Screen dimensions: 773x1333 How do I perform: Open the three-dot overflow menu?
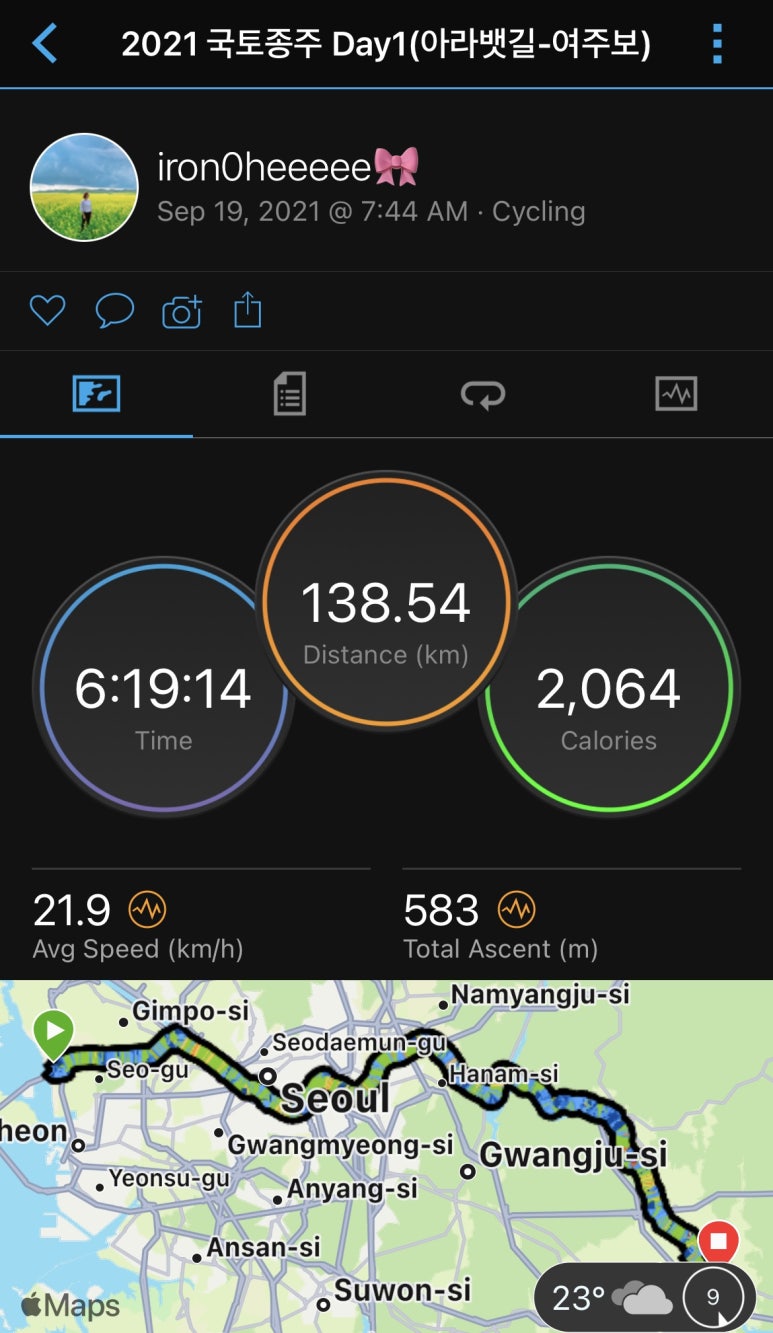point(716,44)
